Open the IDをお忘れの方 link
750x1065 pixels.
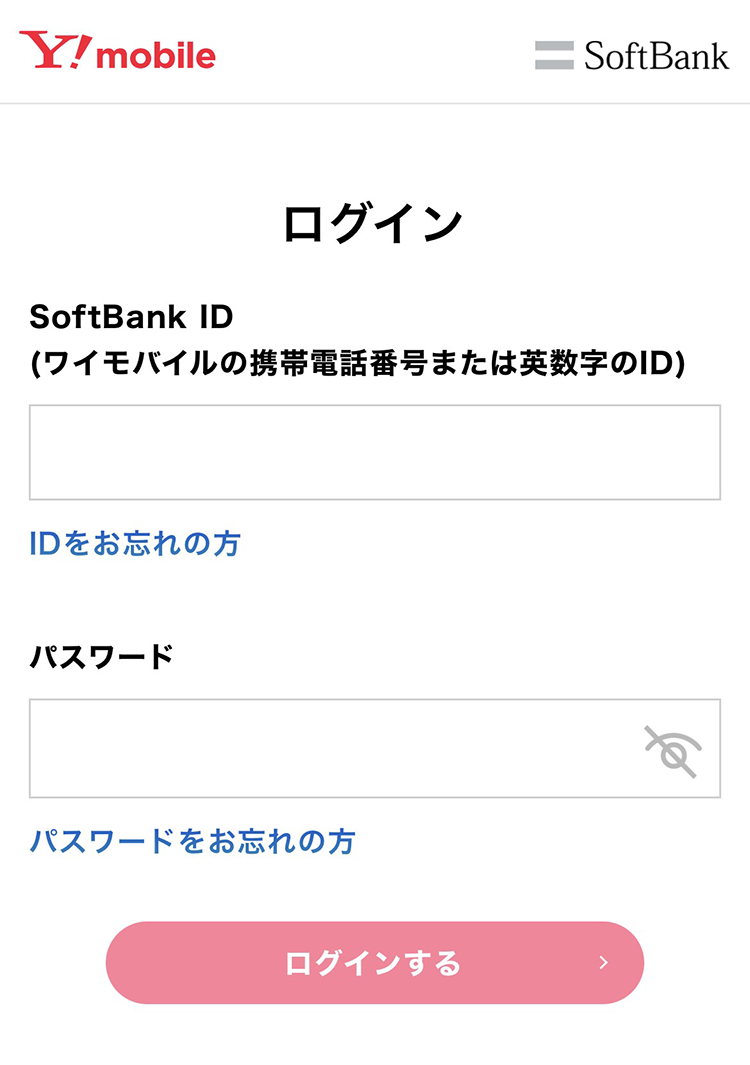(x=135, y=544)
